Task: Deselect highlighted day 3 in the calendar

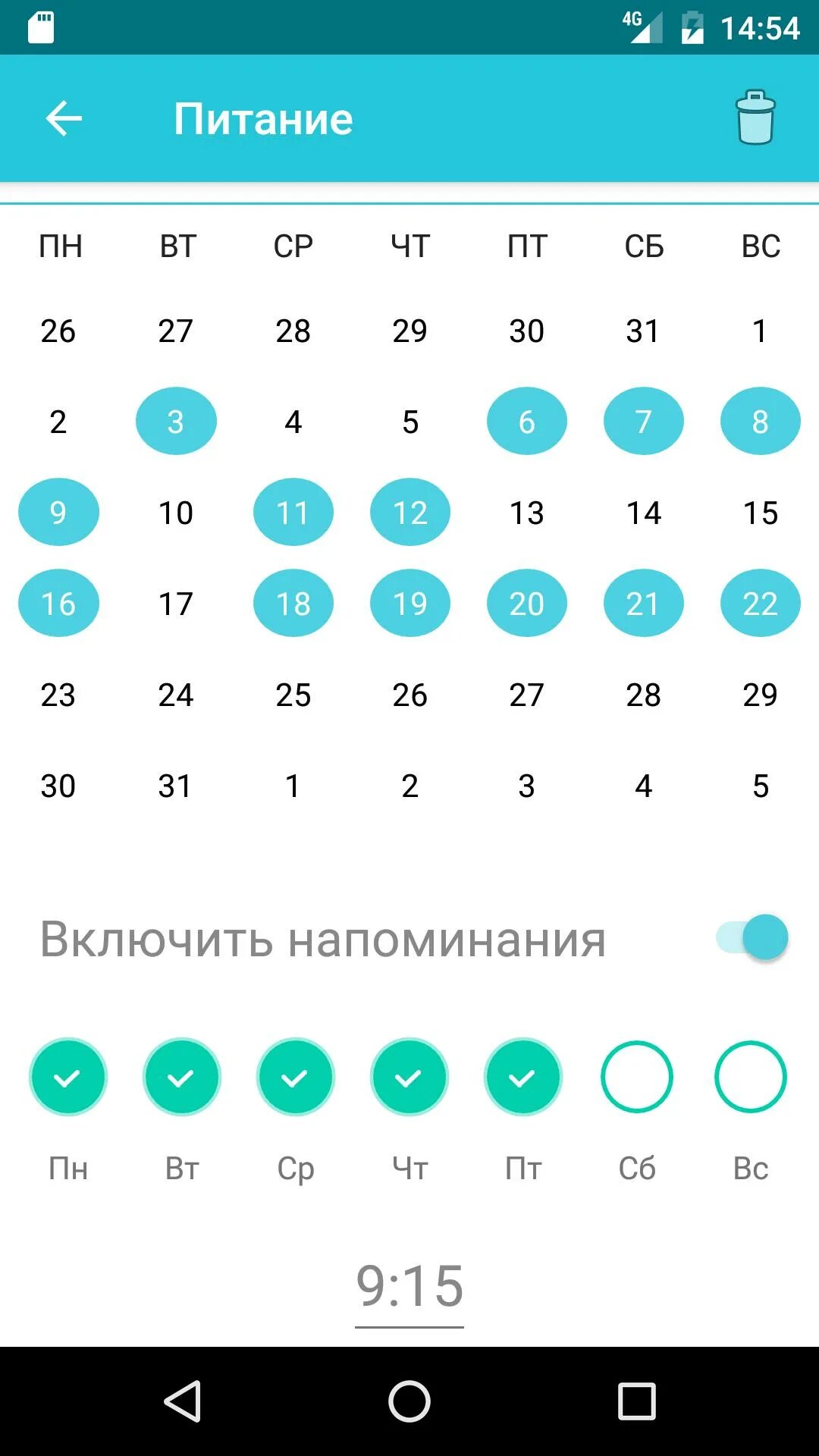Action: (x=176, y=421)
